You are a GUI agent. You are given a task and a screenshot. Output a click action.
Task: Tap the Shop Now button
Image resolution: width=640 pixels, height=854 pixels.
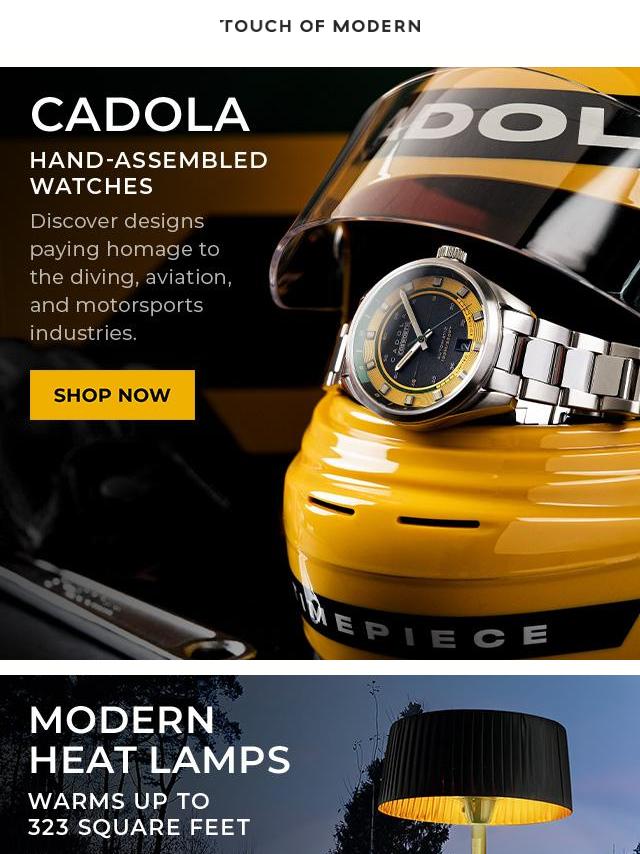[112, 395]
